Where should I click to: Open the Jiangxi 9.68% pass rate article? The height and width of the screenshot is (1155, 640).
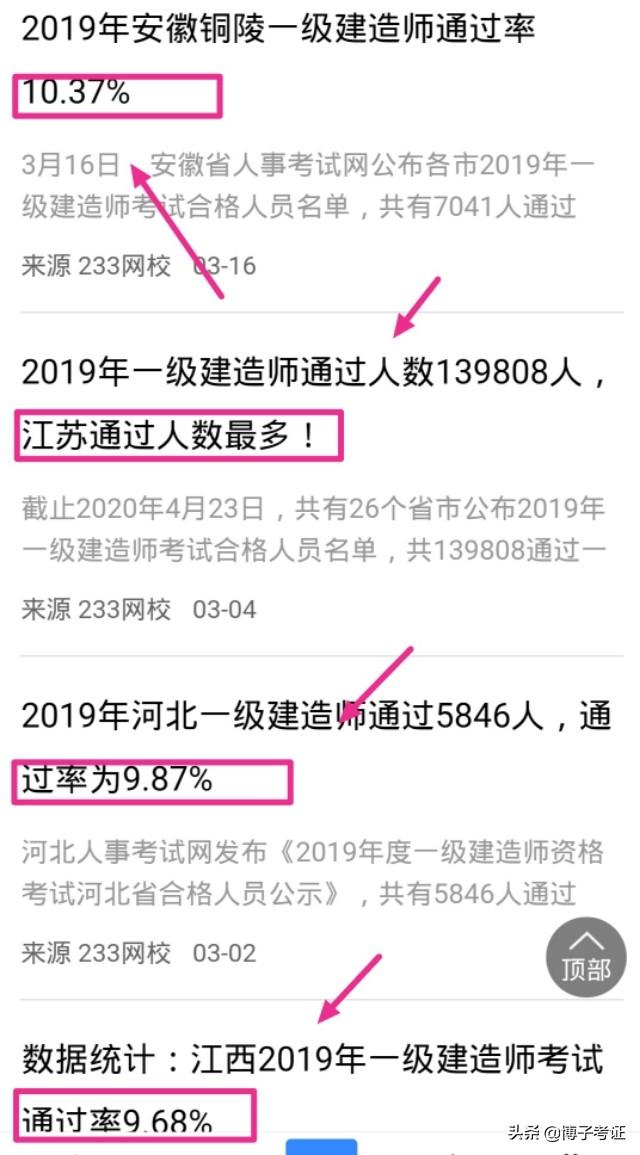coord(312,1059)
